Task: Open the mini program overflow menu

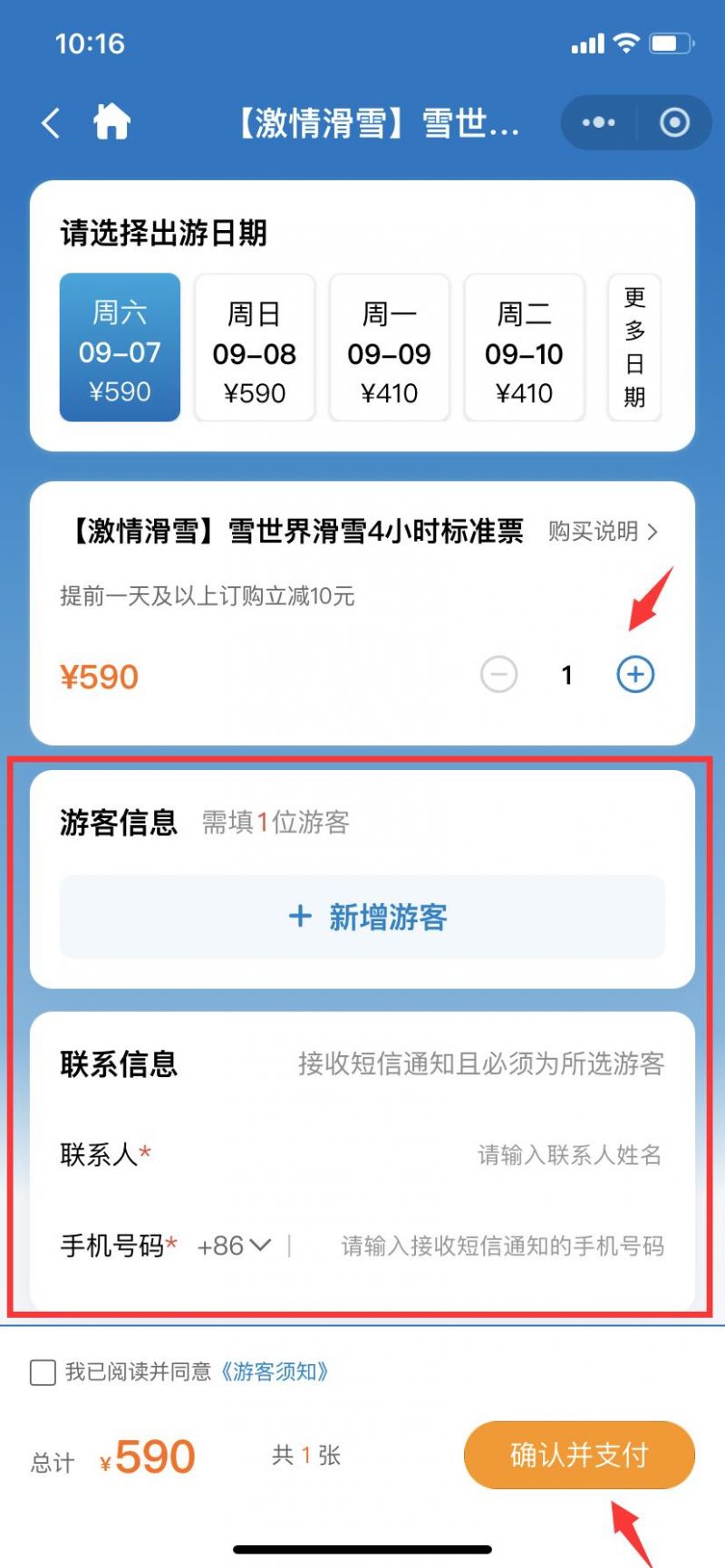Action: click(x=598, y=122)
